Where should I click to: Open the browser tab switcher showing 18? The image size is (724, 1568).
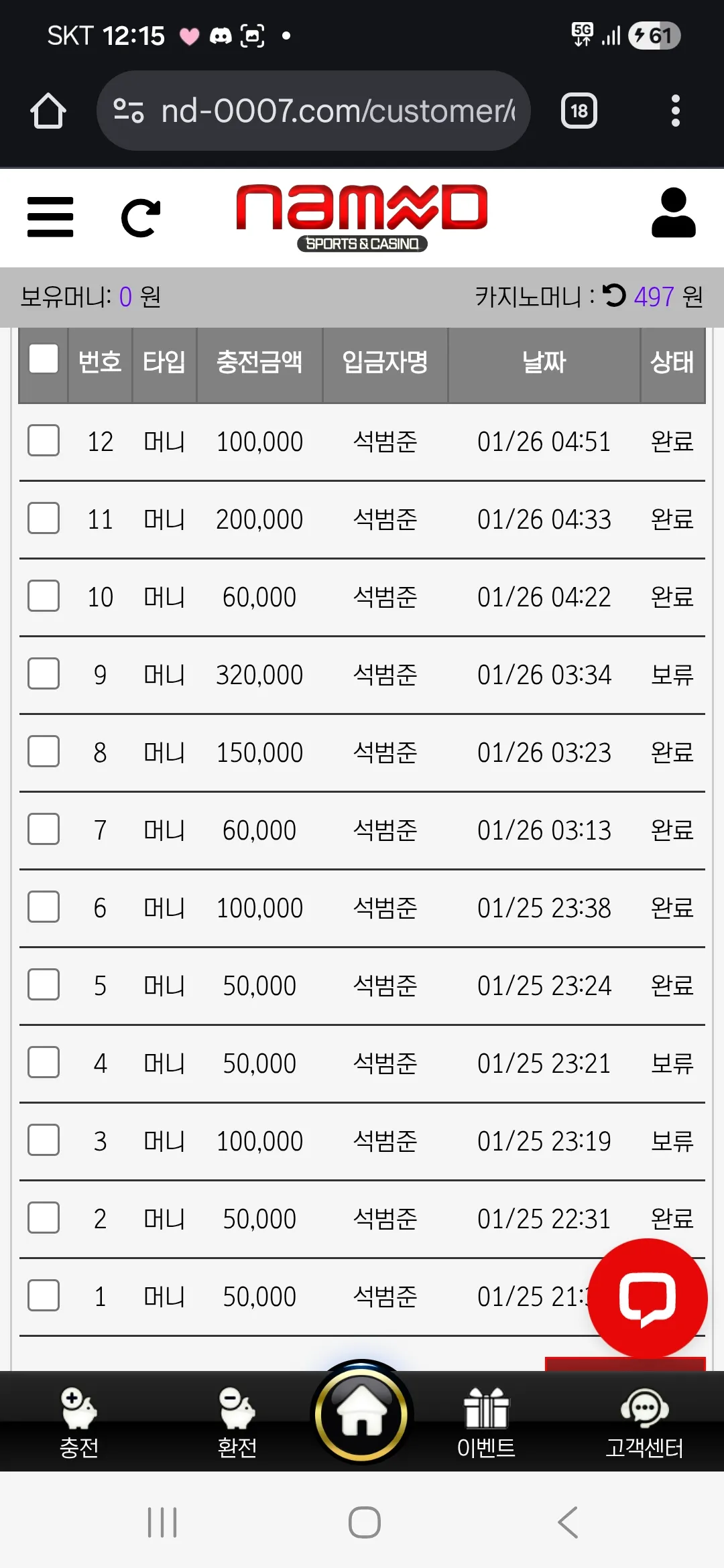click(x=579, y=111)
